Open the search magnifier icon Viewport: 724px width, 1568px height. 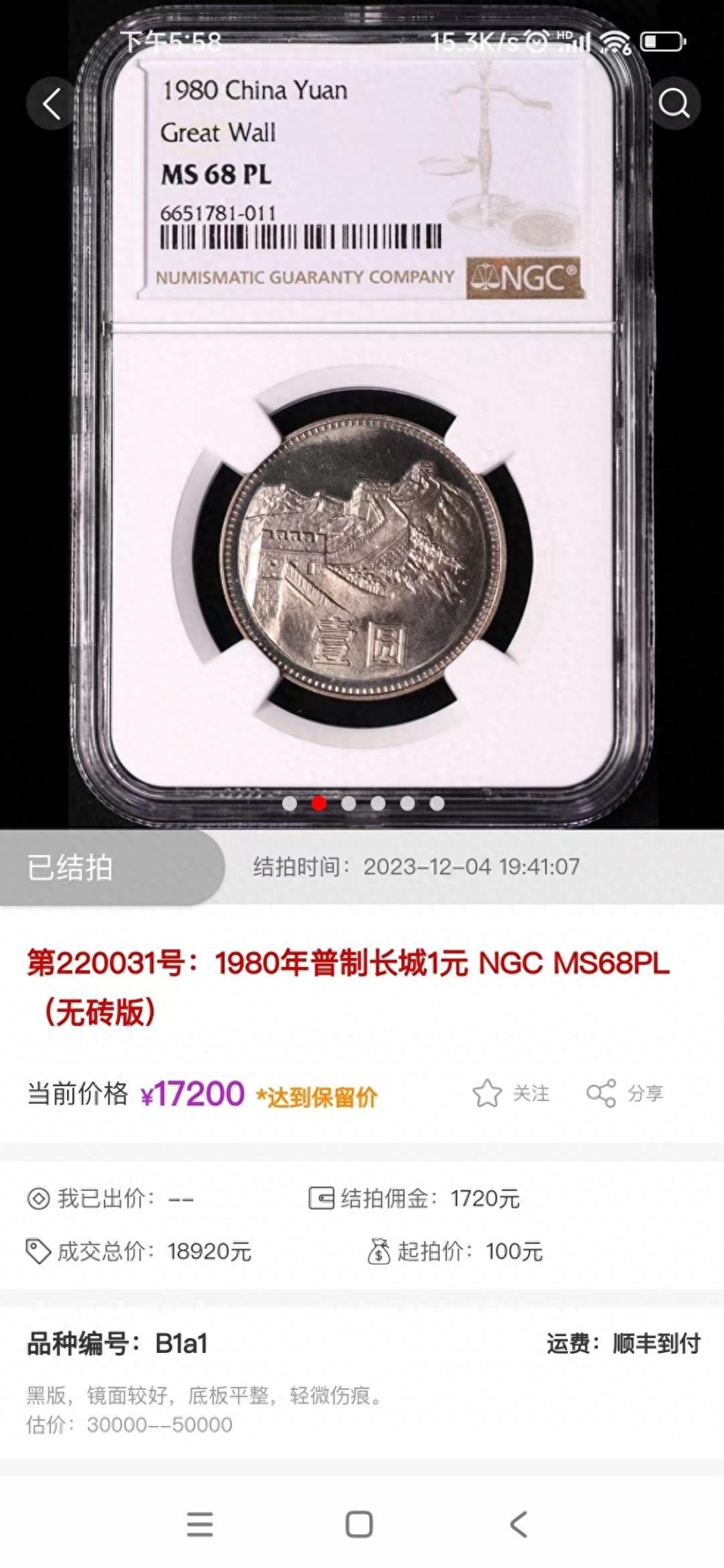[673, 104]
